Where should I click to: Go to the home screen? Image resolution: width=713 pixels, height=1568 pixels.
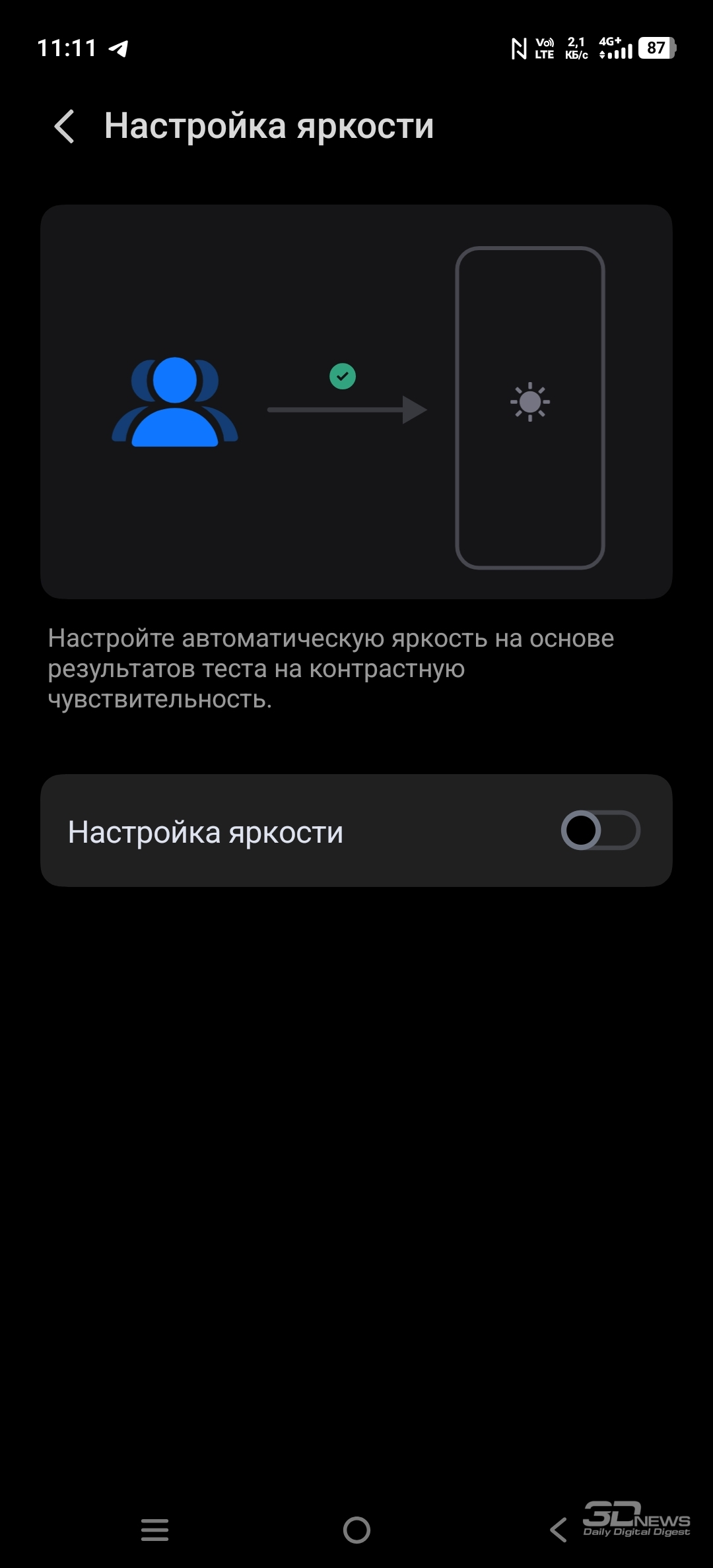coord(356,1529)
